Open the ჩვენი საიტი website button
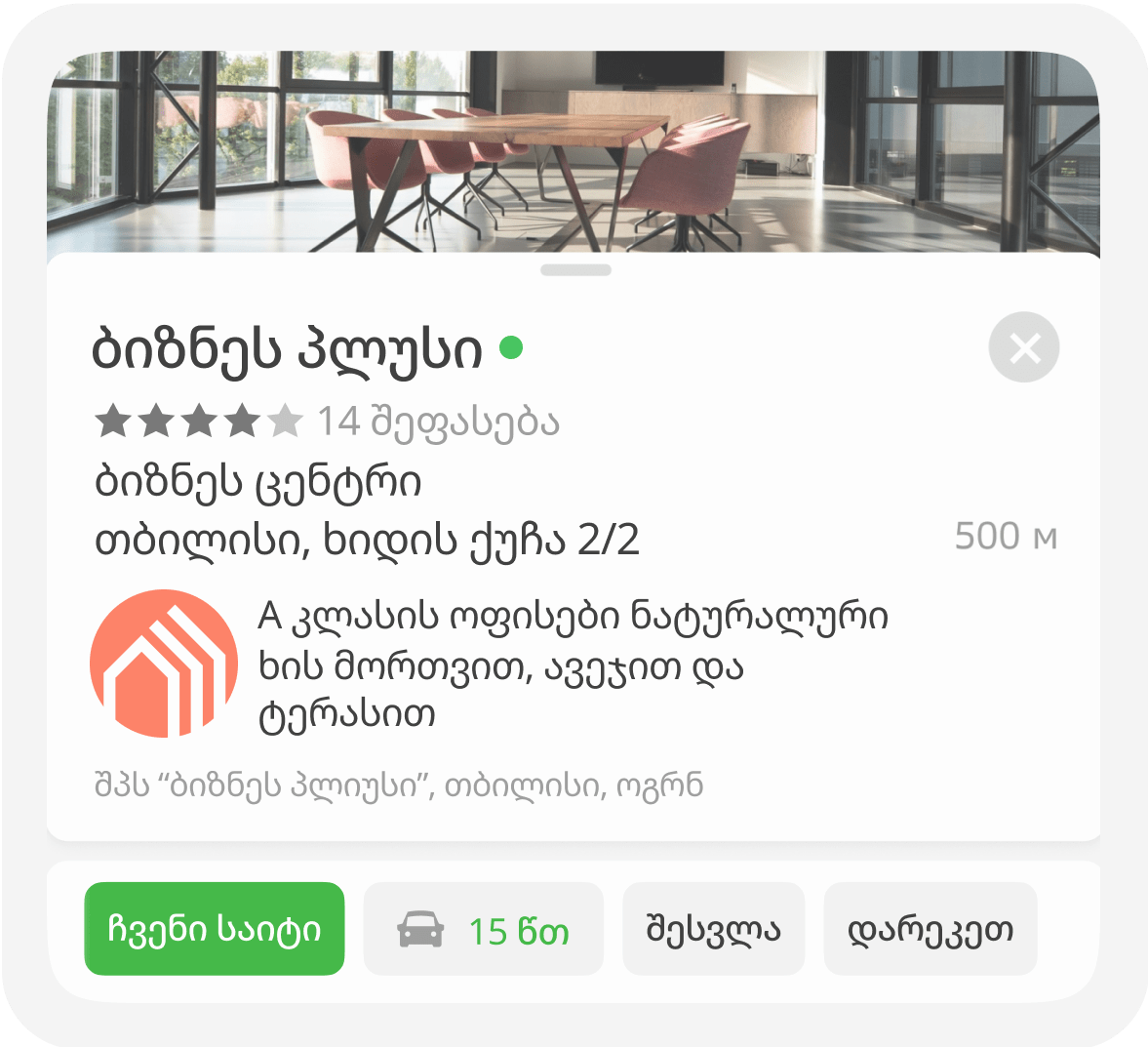 (x=215, y=929)
